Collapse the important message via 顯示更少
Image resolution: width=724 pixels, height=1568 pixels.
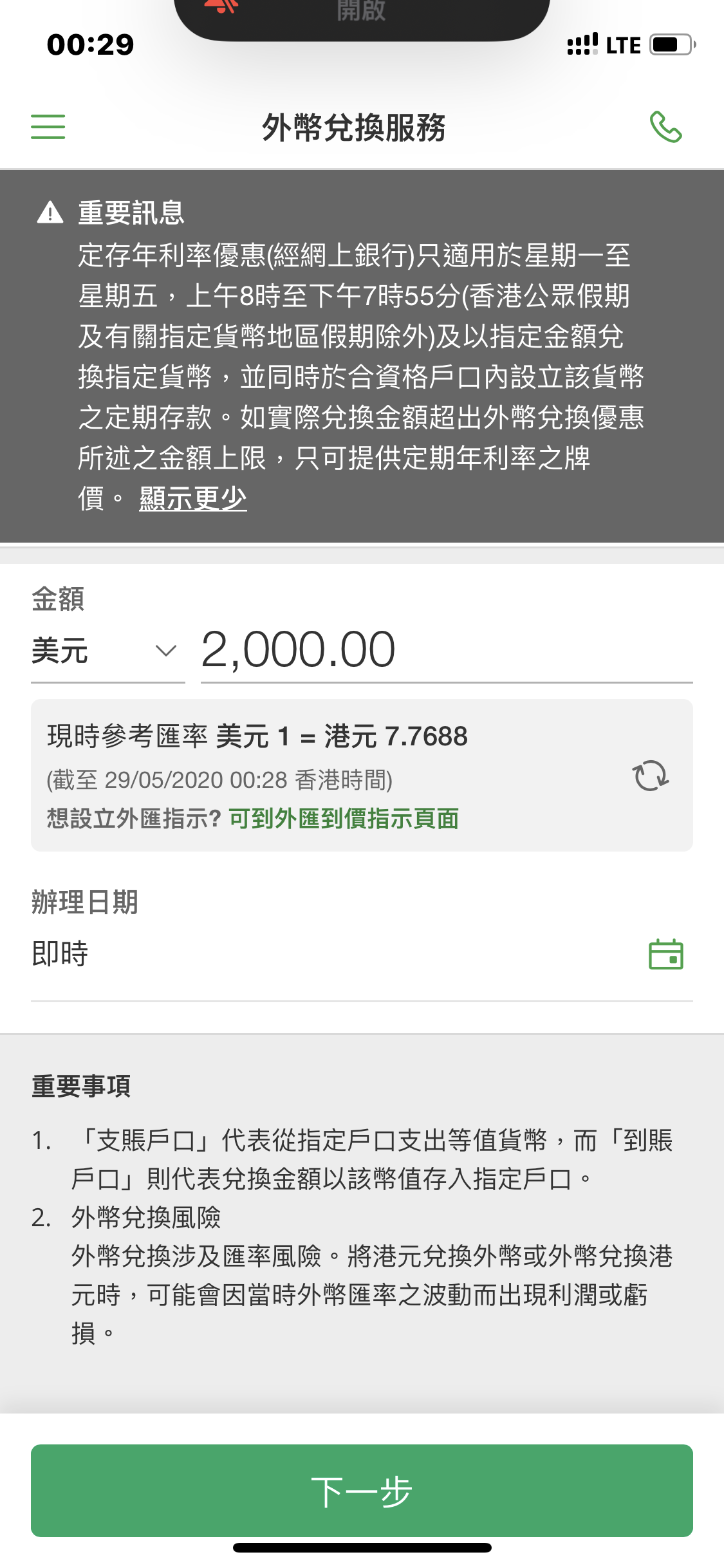pos(192,498)
